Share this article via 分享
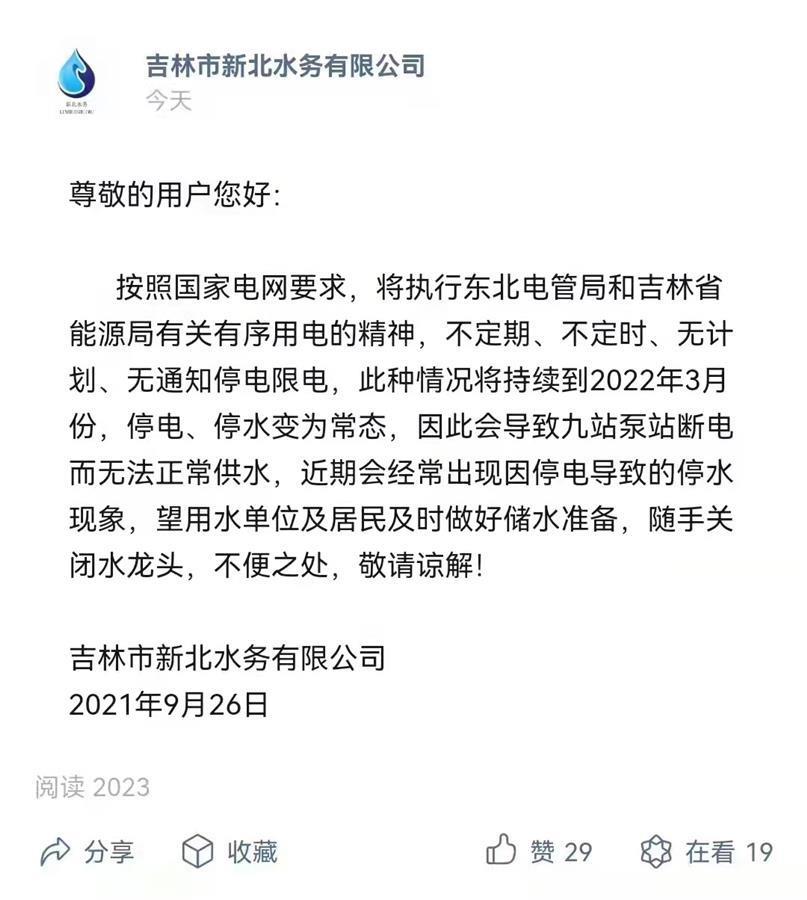This screenshot has width=807, height=900. [x=87, y=851]
